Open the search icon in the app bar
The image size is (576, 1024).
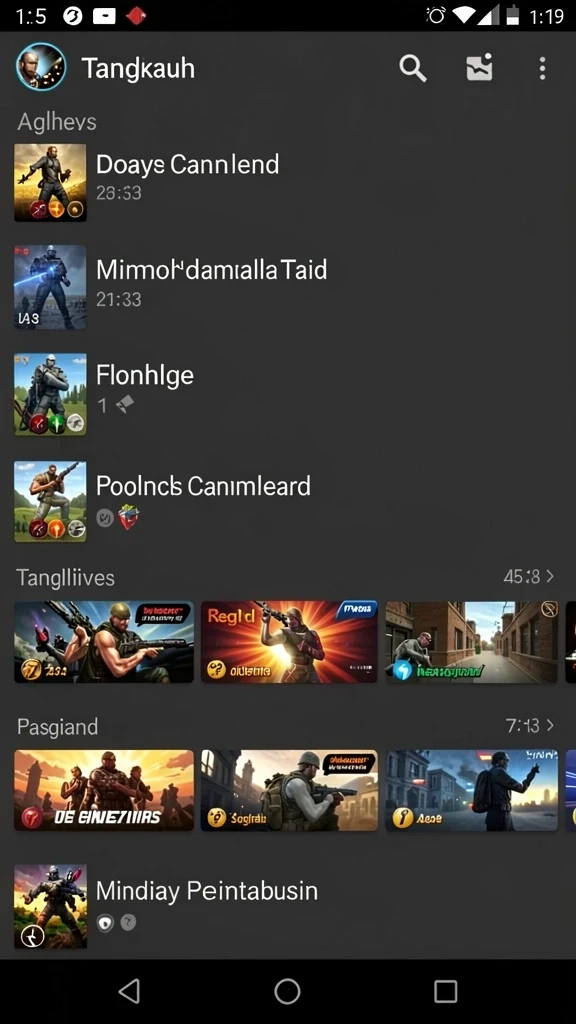[413, 68]
